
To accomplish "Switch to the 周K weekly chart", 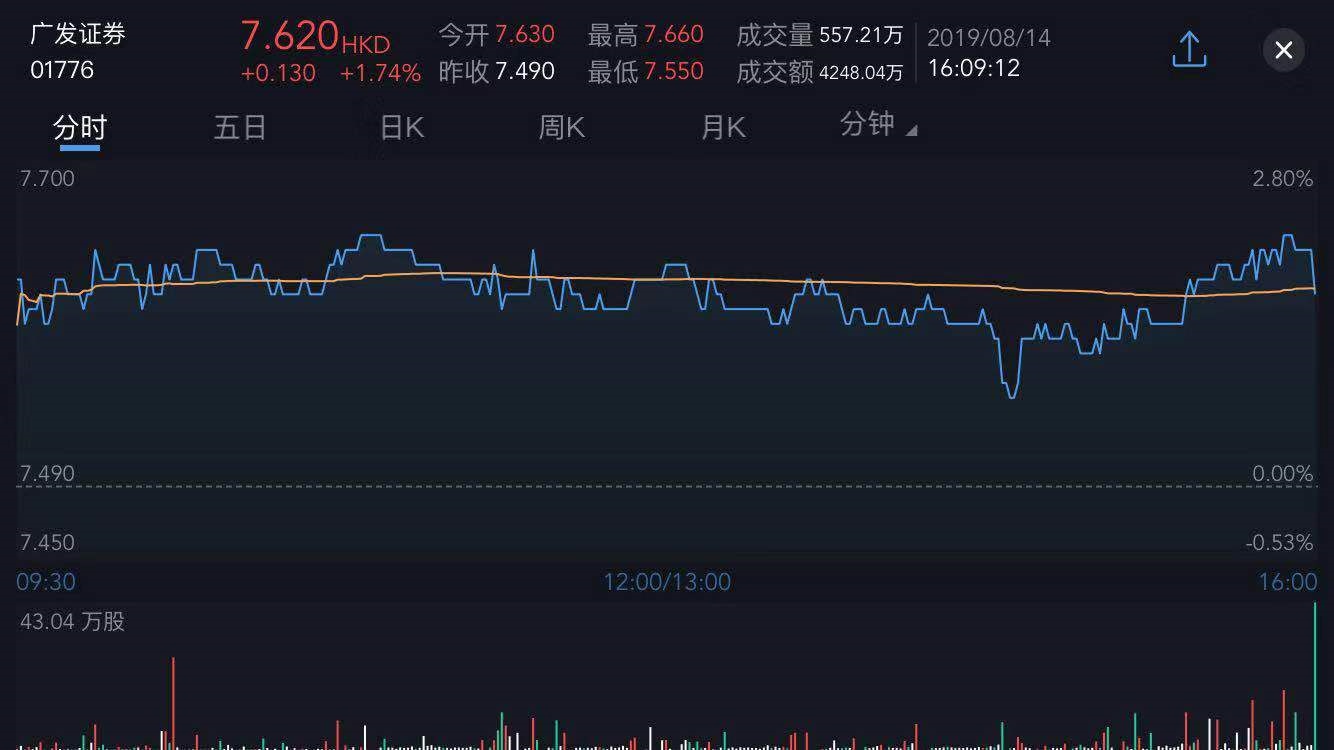I will (561, 128).
